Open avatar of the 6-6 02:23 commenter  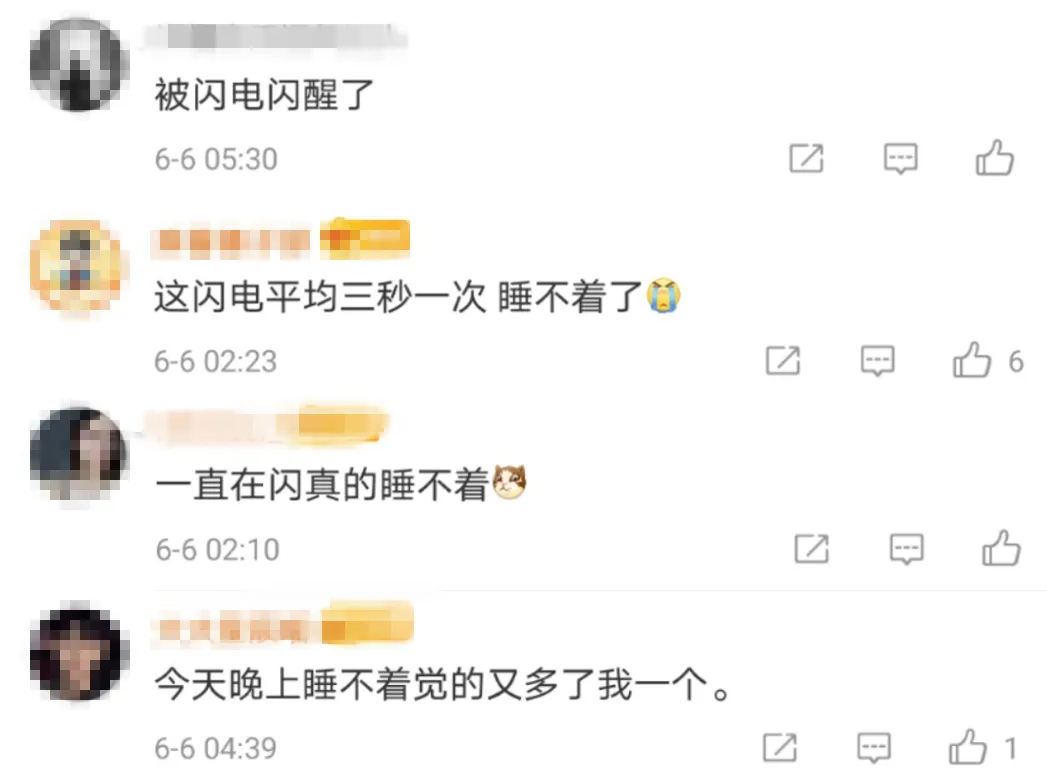coord(79,267)
